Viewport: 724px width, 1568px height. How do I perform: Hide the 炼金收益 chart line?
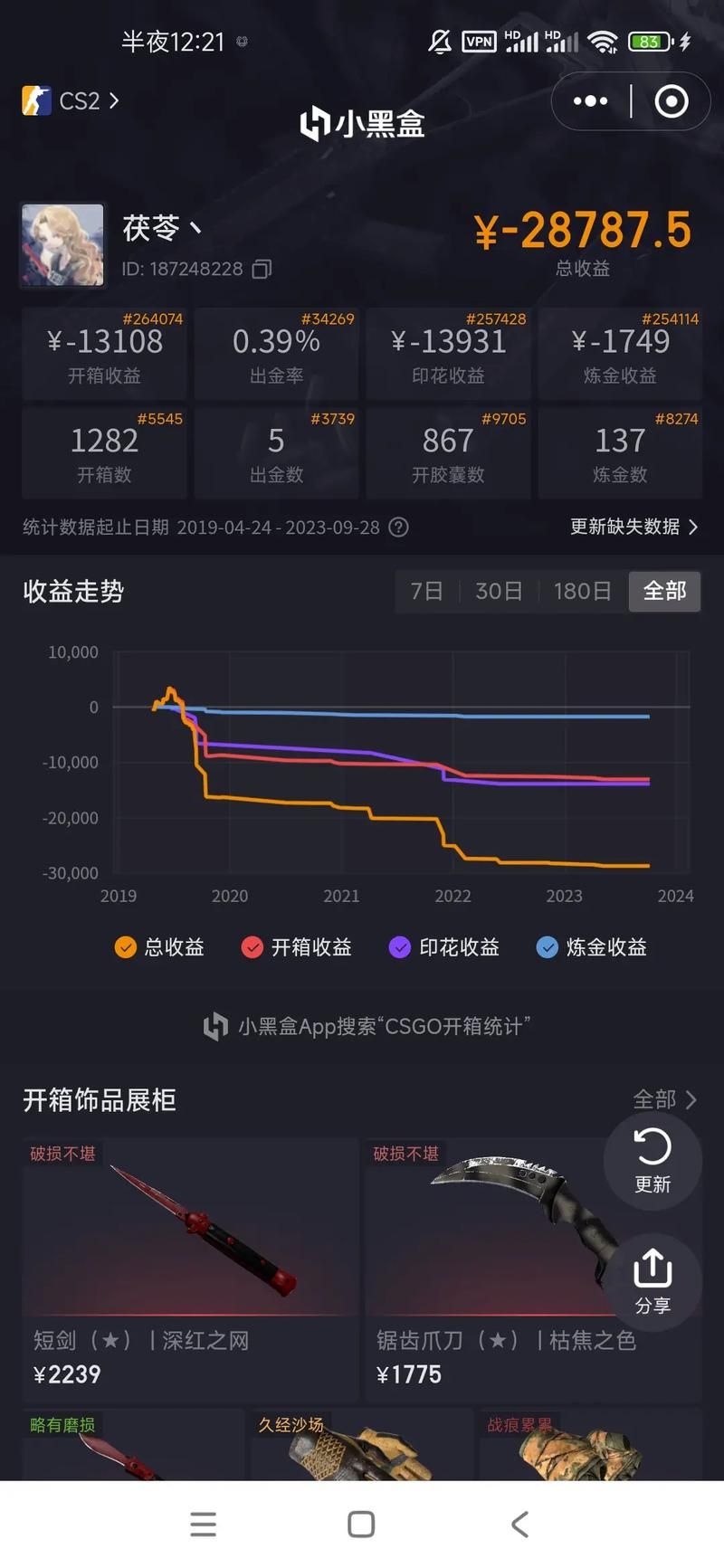592,946
